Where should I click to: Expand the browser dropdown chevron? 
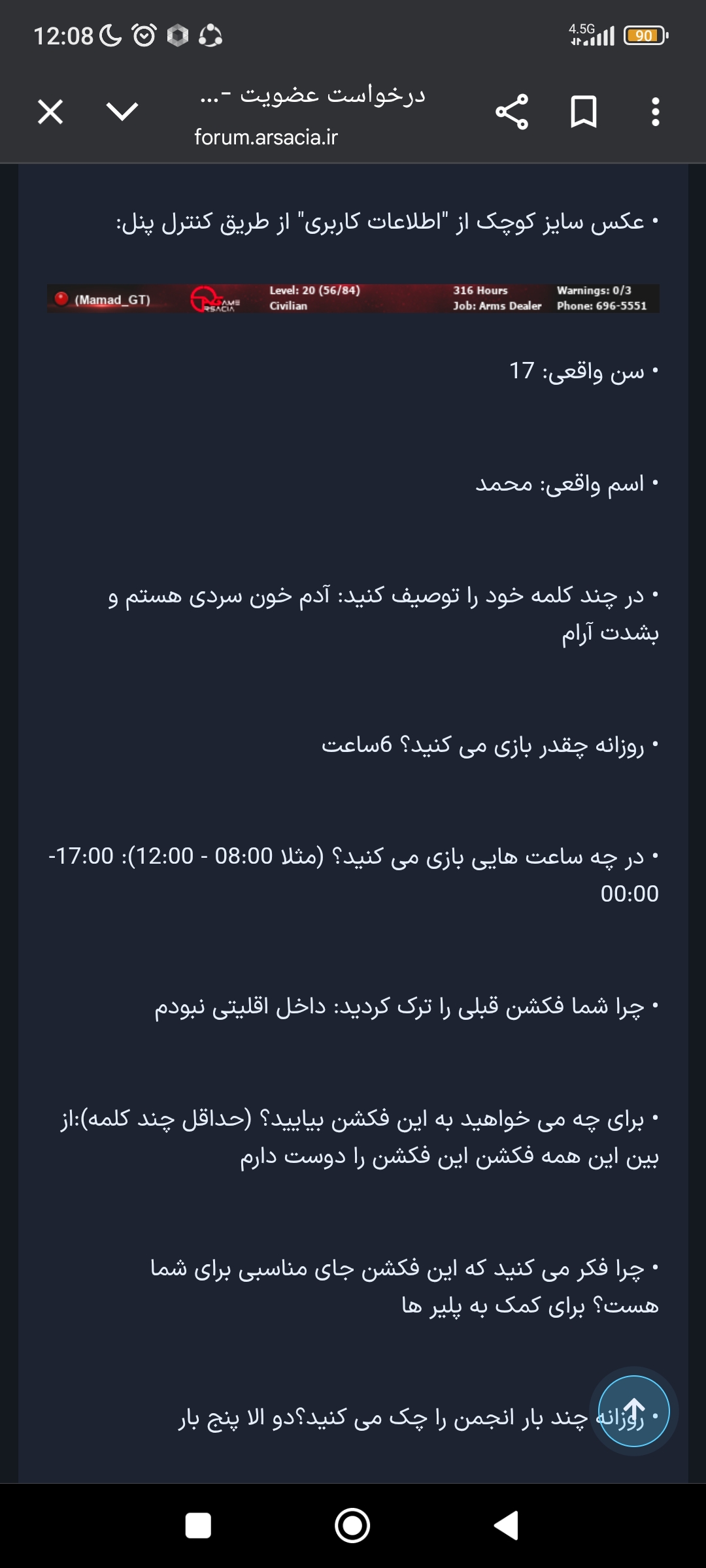click(x=122, y=112)
